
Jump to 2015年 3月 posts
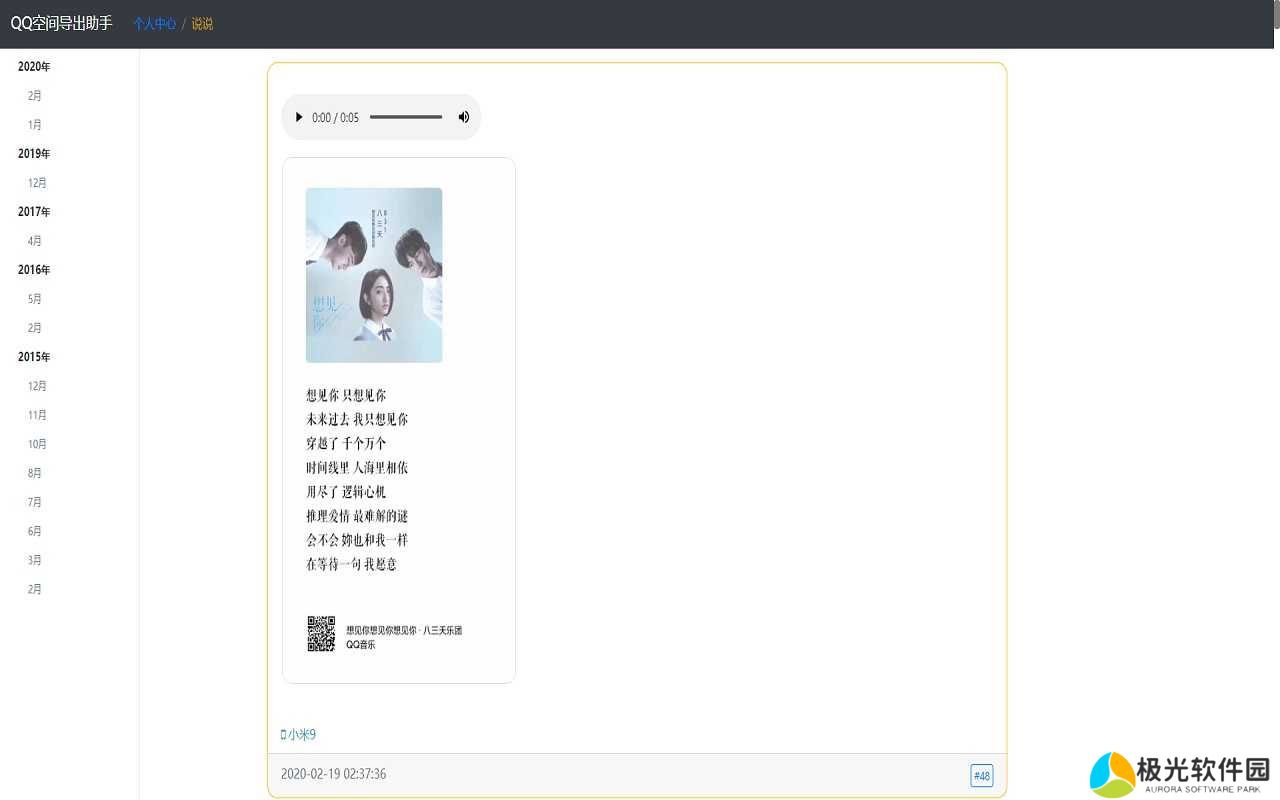pos(35,560)
